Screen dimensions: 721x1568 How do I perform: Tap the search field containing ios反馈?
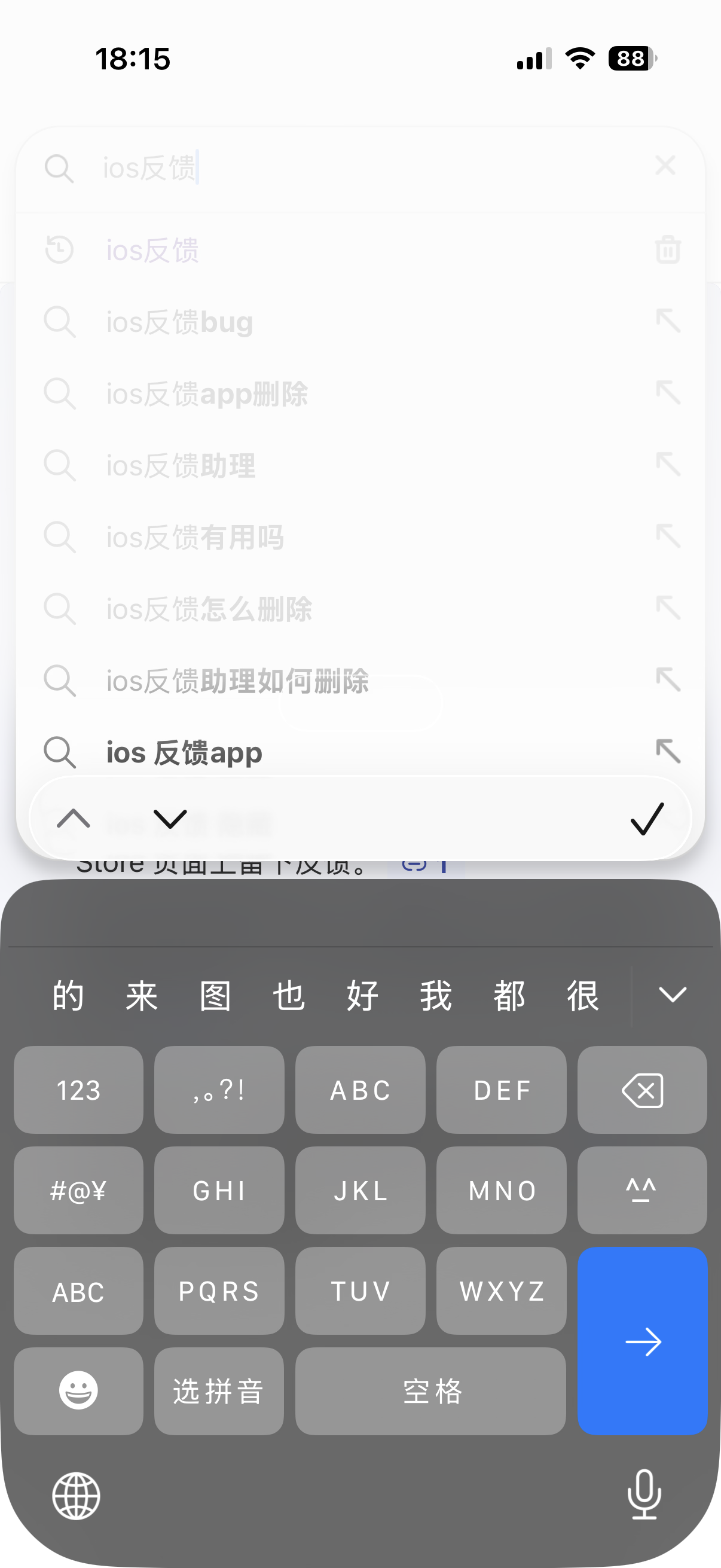365,168
